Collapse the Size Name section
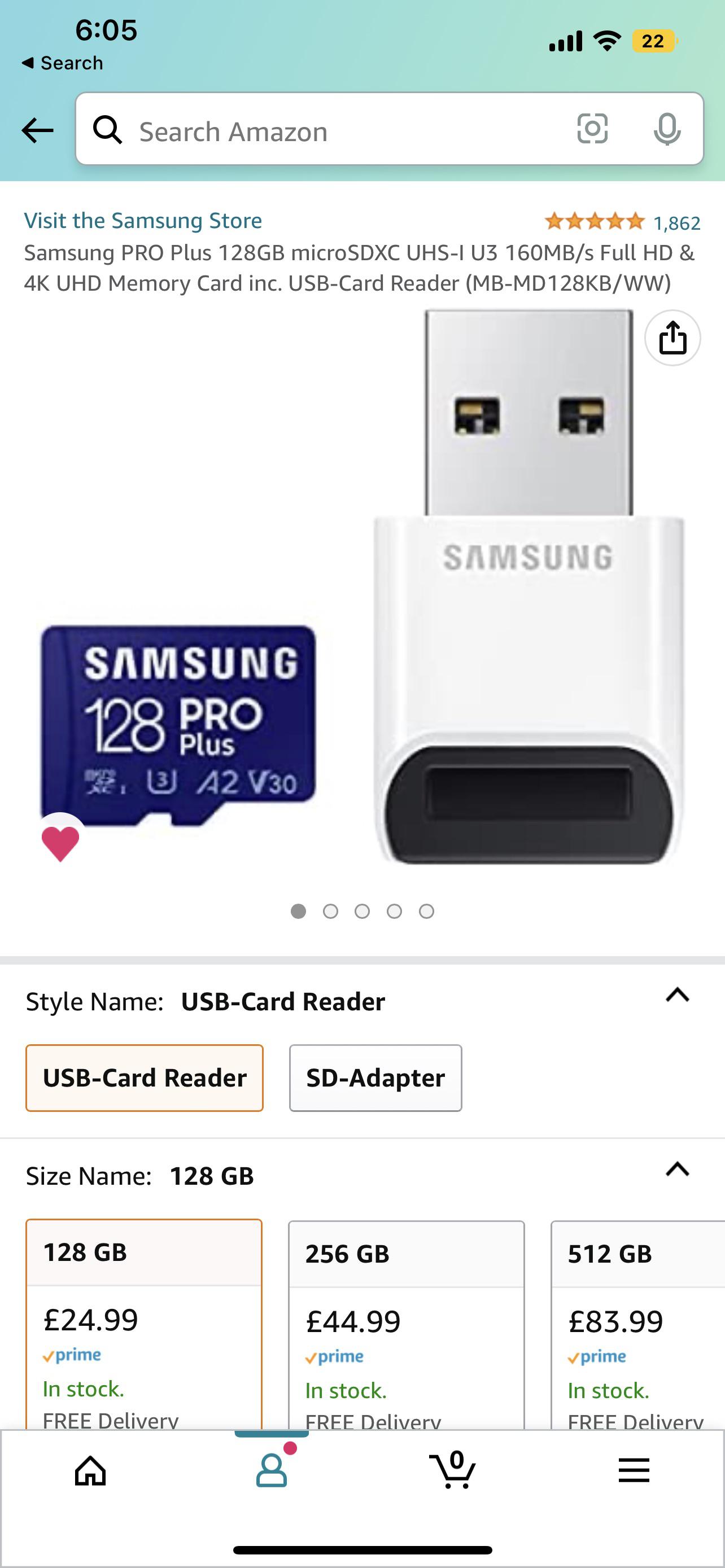725x1568 pixels. (678, 1172)
